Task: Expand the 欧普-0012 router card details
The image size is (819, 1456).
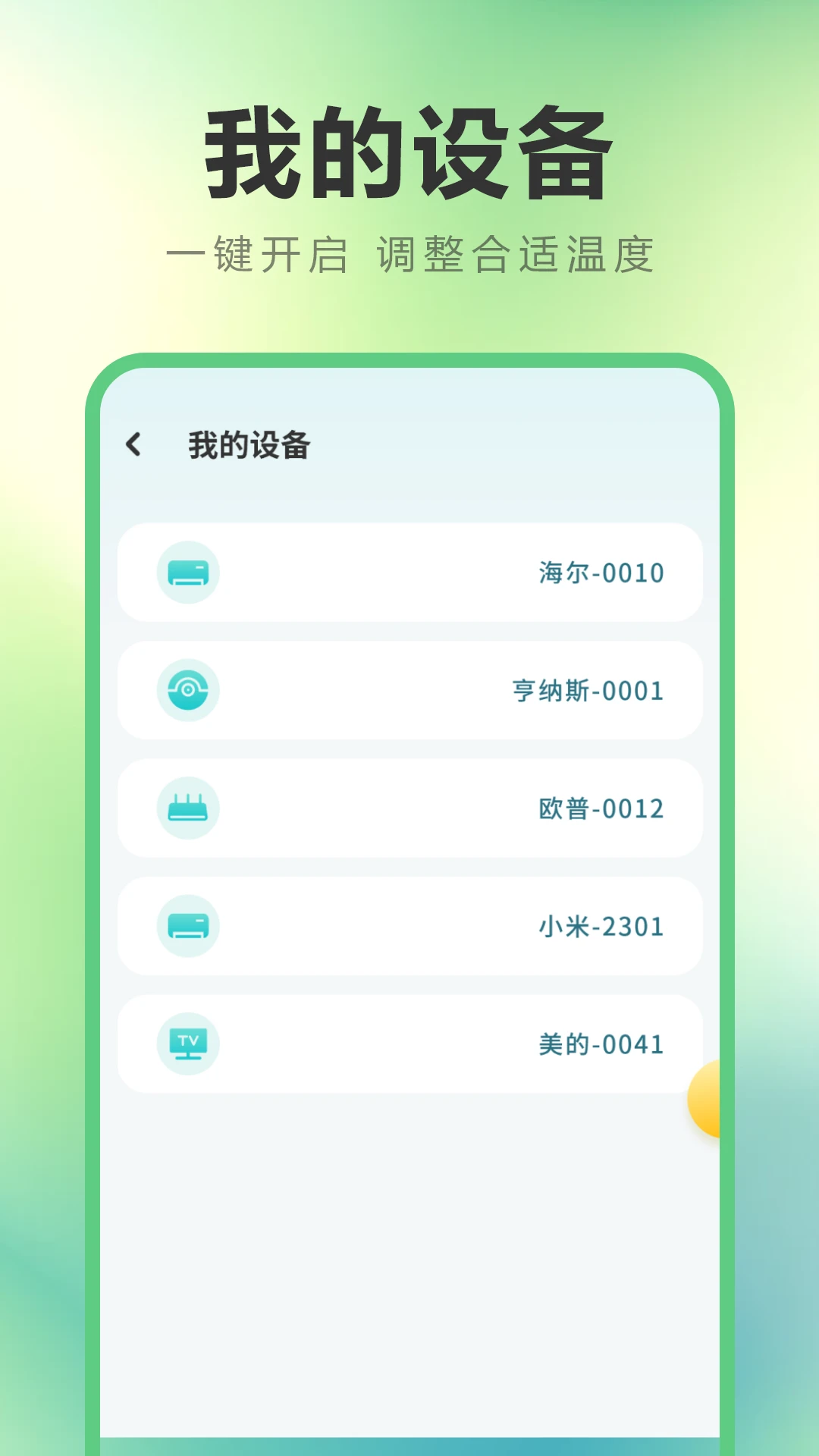Action: [409, 808]
